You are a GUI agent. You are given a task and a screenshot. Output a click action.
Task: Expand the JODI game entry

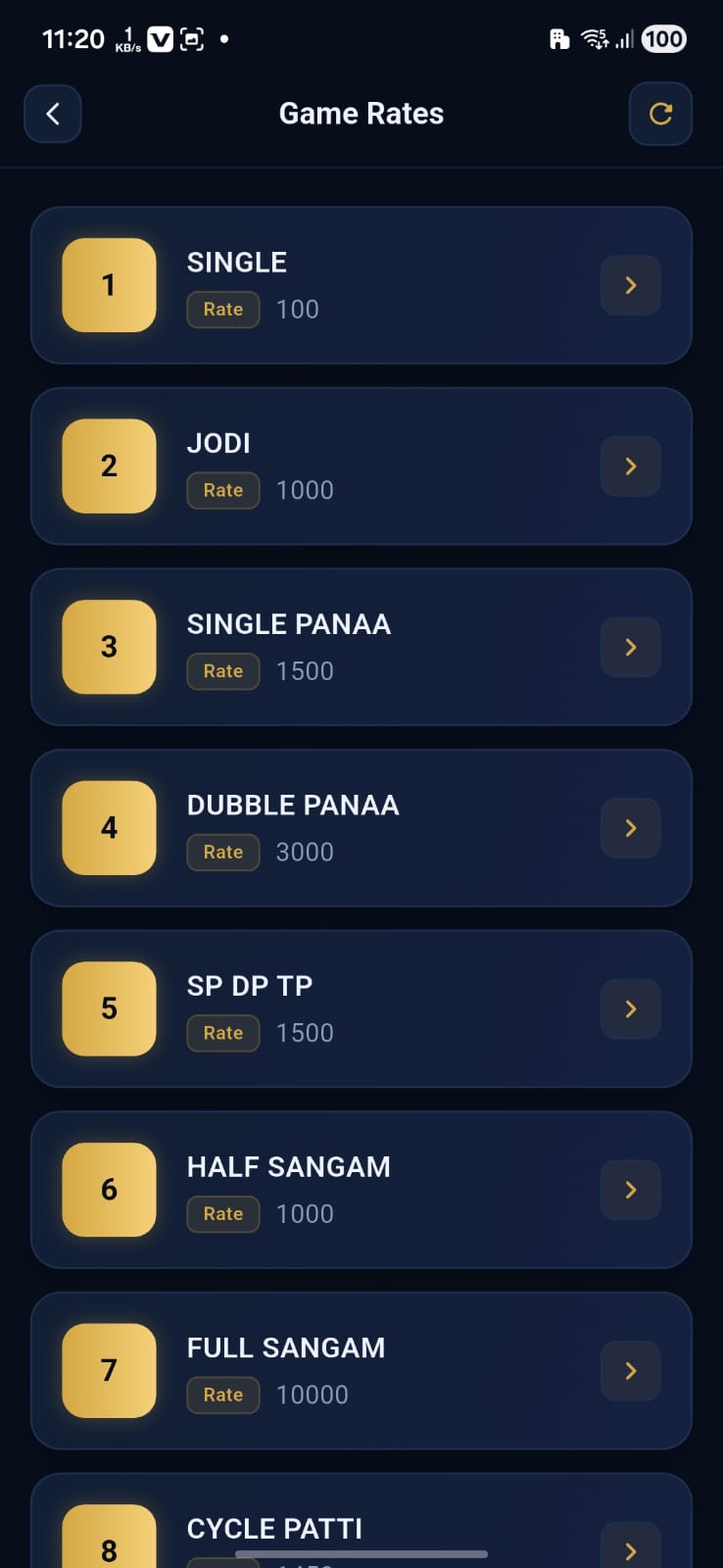click(x=630, y=466)
